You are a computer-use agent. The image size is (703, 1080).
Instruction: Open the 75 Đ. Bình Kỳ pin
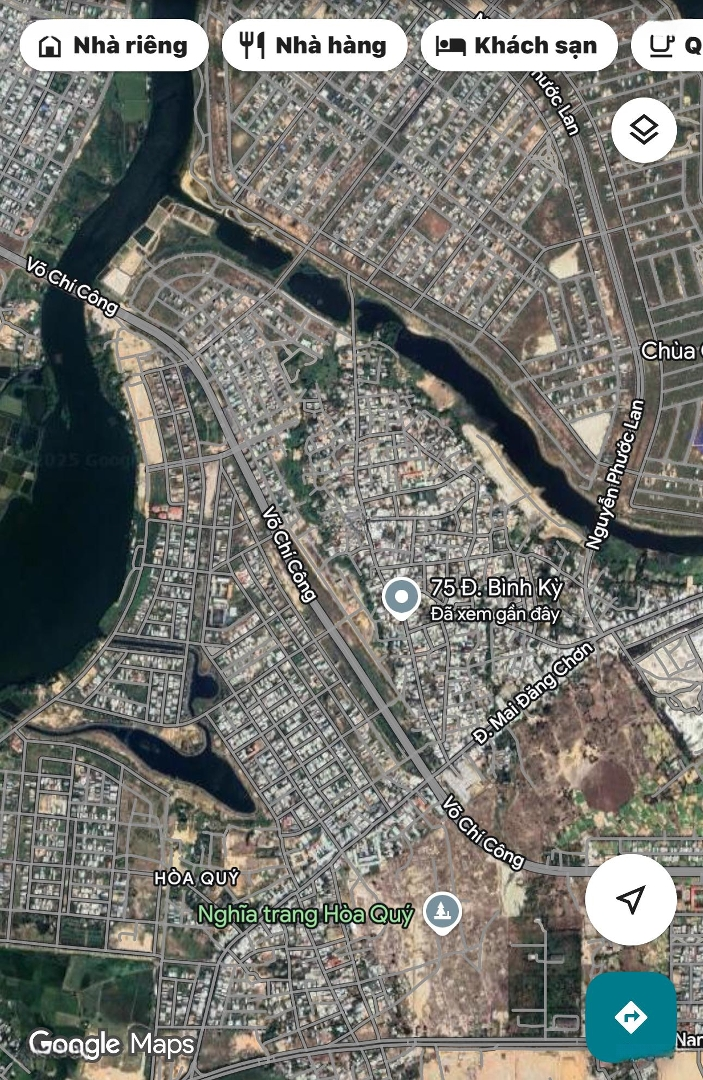point(401,598)
